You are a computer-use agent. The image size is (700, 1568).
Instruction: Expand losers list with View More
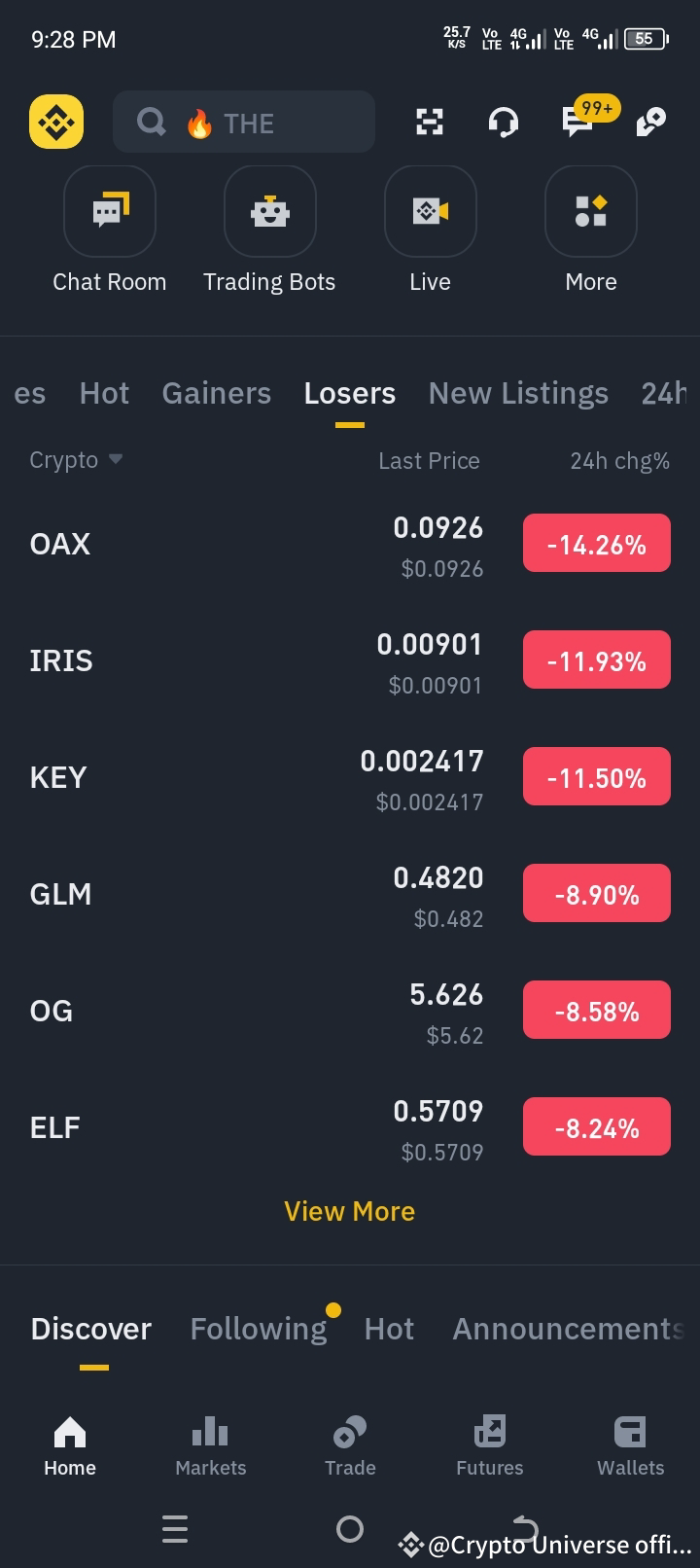coord(349,1211)
